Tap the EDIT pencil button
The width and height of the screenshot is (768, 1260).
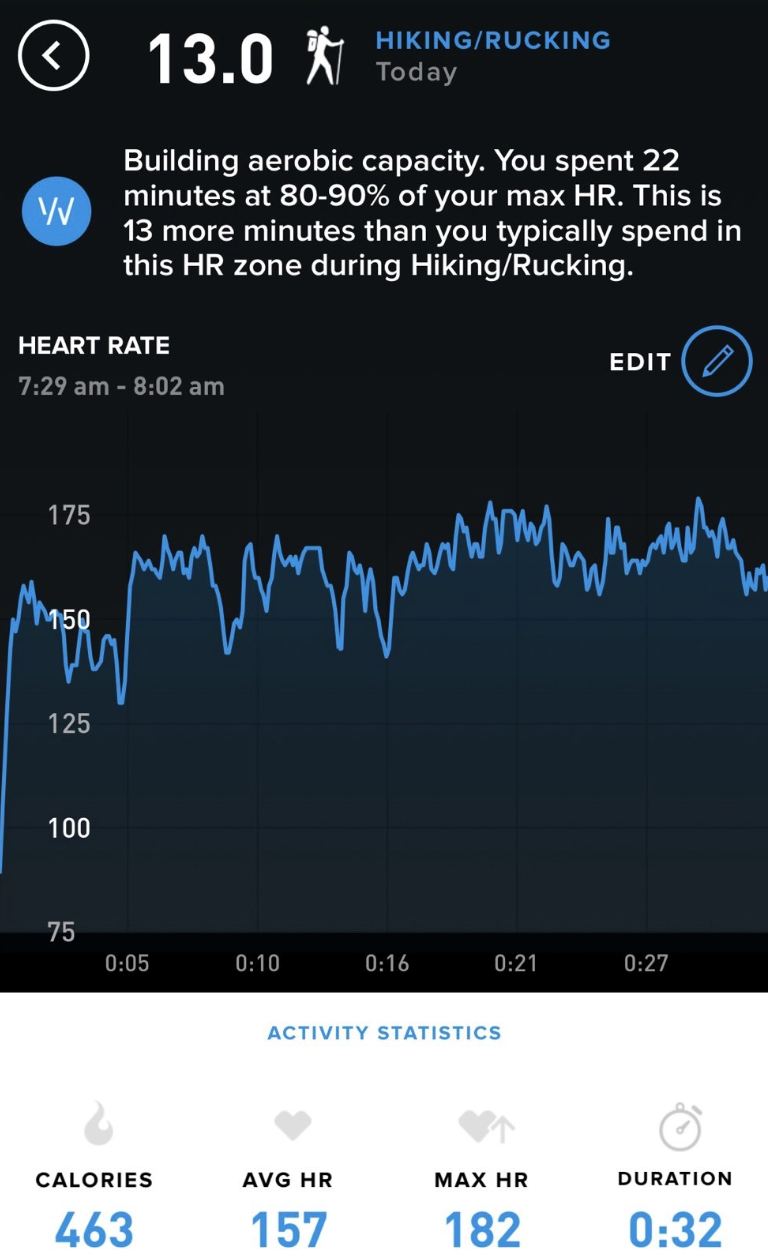[x=717, y=361]
